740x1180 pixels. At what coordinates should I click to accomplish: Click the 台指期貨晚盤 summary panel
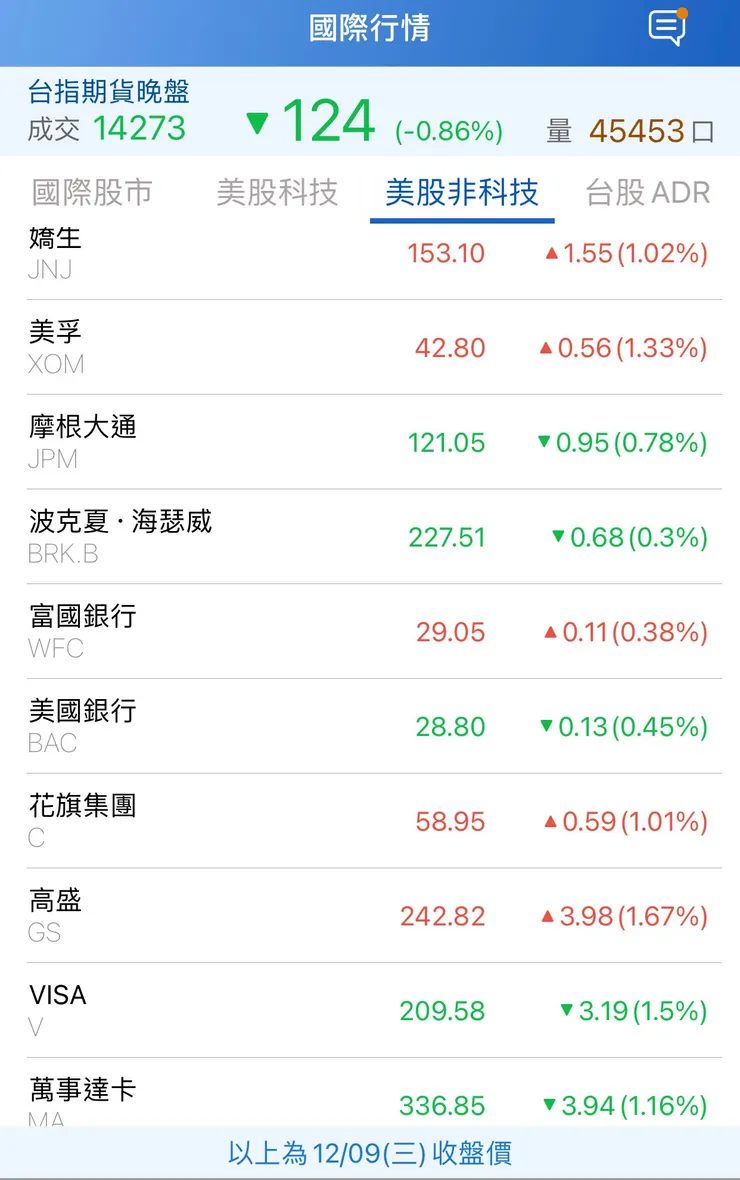point(370,112)
